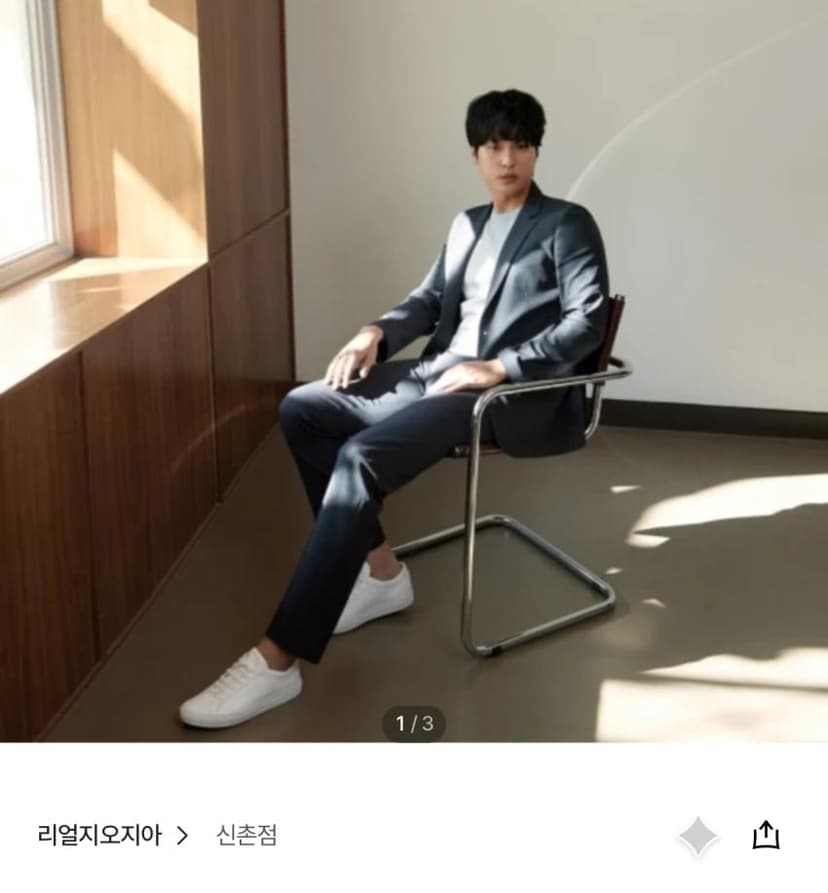
Task: Tap the share icon
Action: coord(766,835)
